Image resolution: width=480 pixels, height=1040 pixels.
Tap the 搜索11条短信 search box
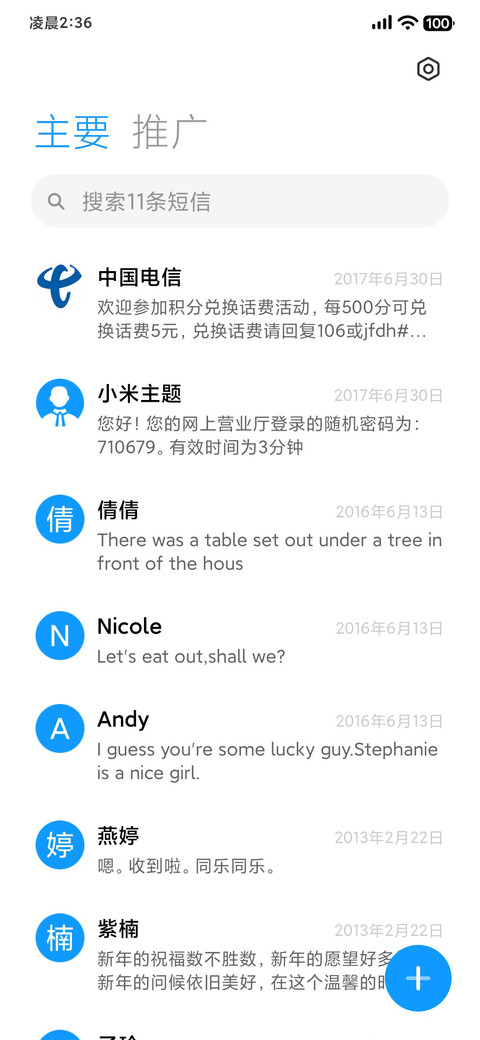(x=240, y=201)
